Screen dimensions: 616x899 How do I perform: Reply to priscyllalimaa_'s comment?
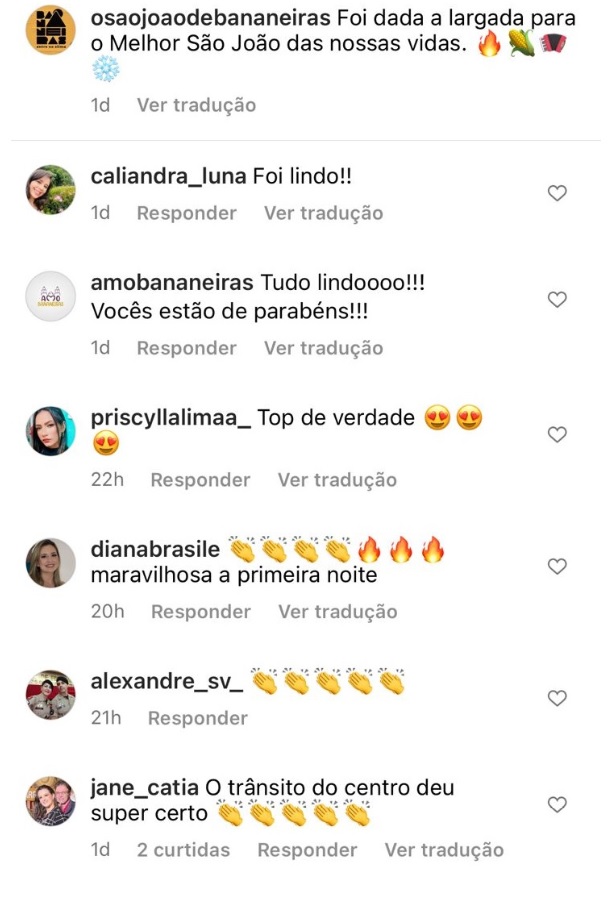coord(200,480)
